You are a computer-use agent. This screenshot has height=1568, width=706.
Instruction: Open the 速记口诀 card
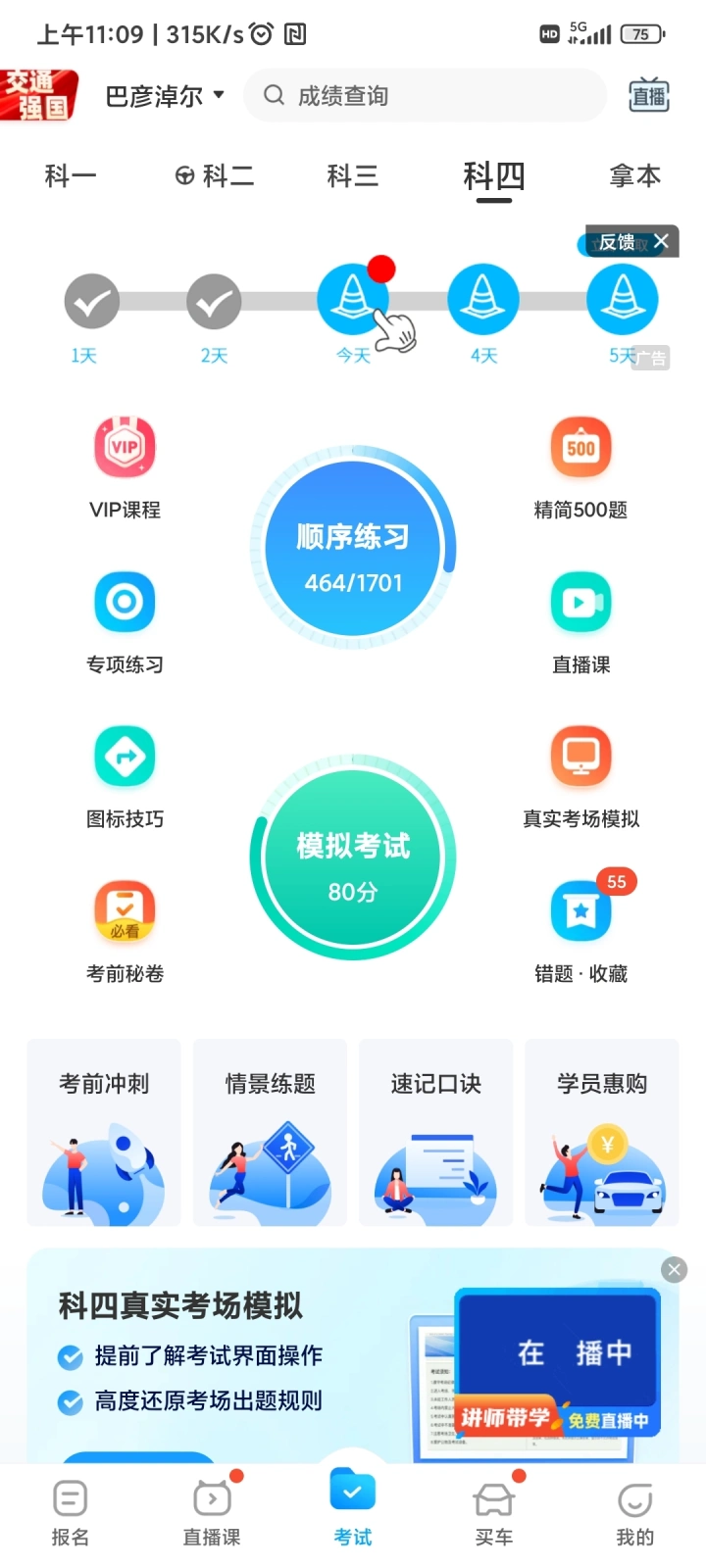coord(435,1132)
